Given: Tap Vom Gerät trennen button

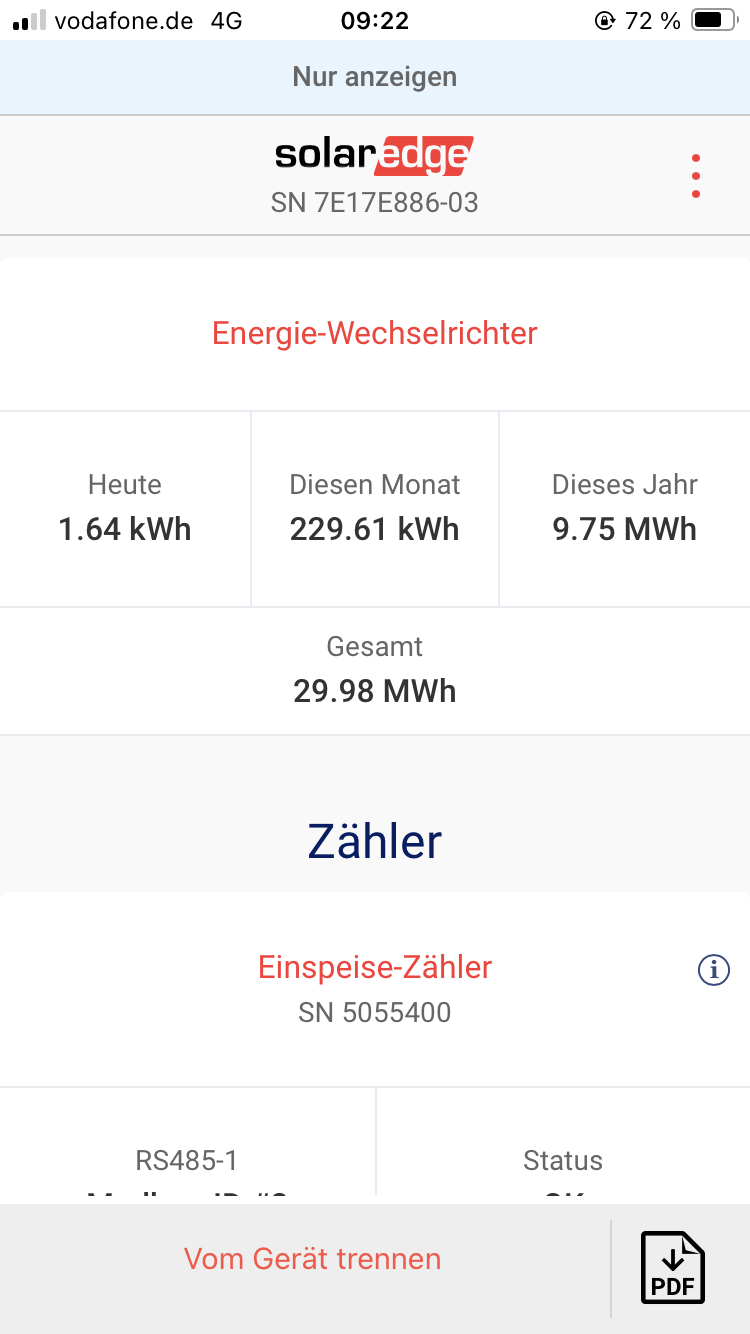Looking at the screenshot, I should pos(312,1258).
